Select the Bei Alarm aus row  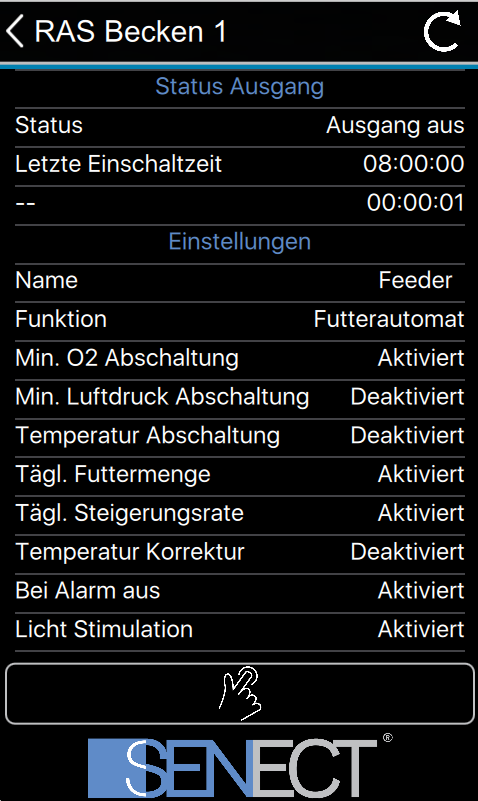(240, 593)
